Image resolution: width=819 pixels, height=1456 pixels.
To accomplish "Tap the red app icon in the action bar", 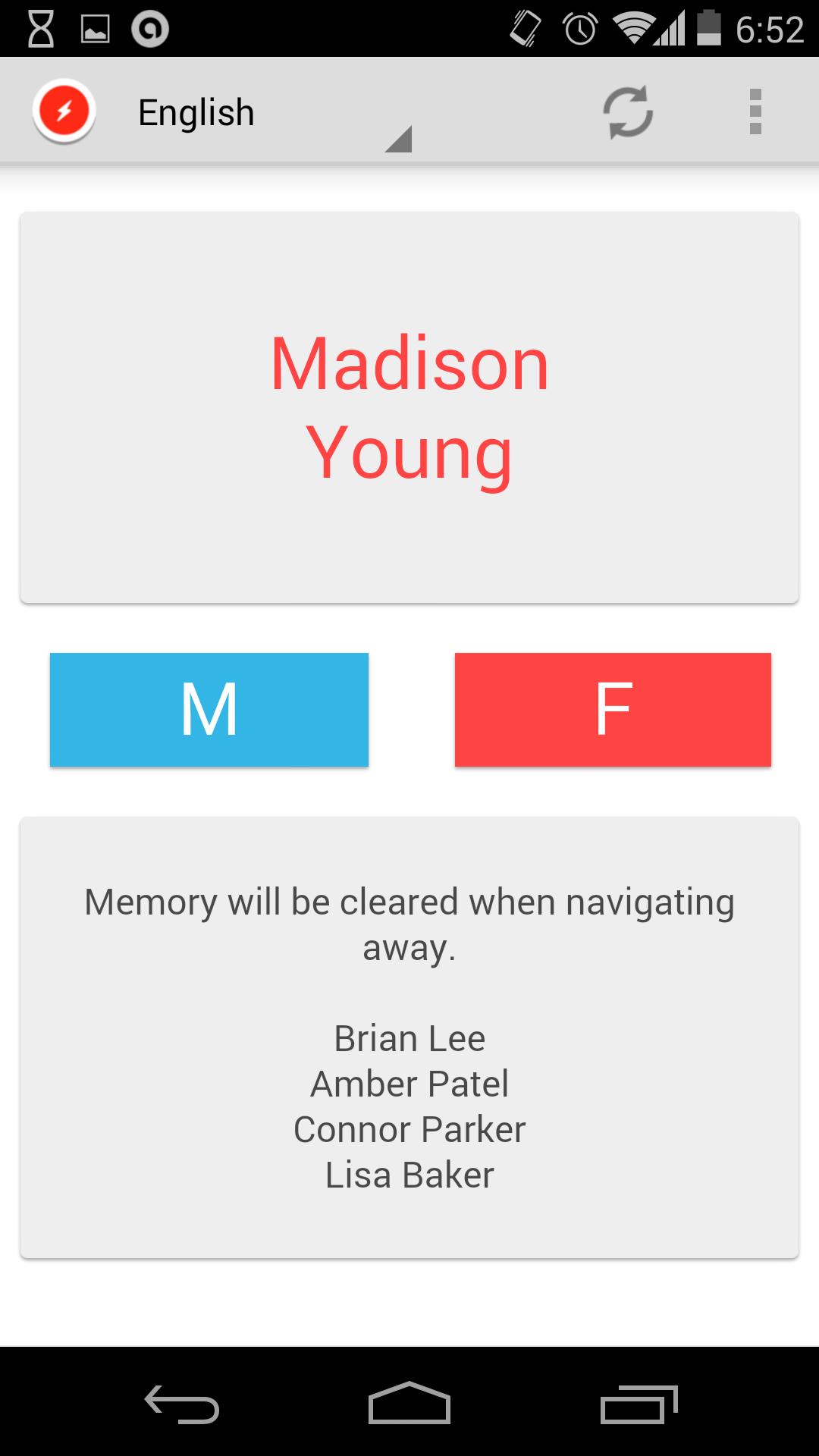I will 64,111.
